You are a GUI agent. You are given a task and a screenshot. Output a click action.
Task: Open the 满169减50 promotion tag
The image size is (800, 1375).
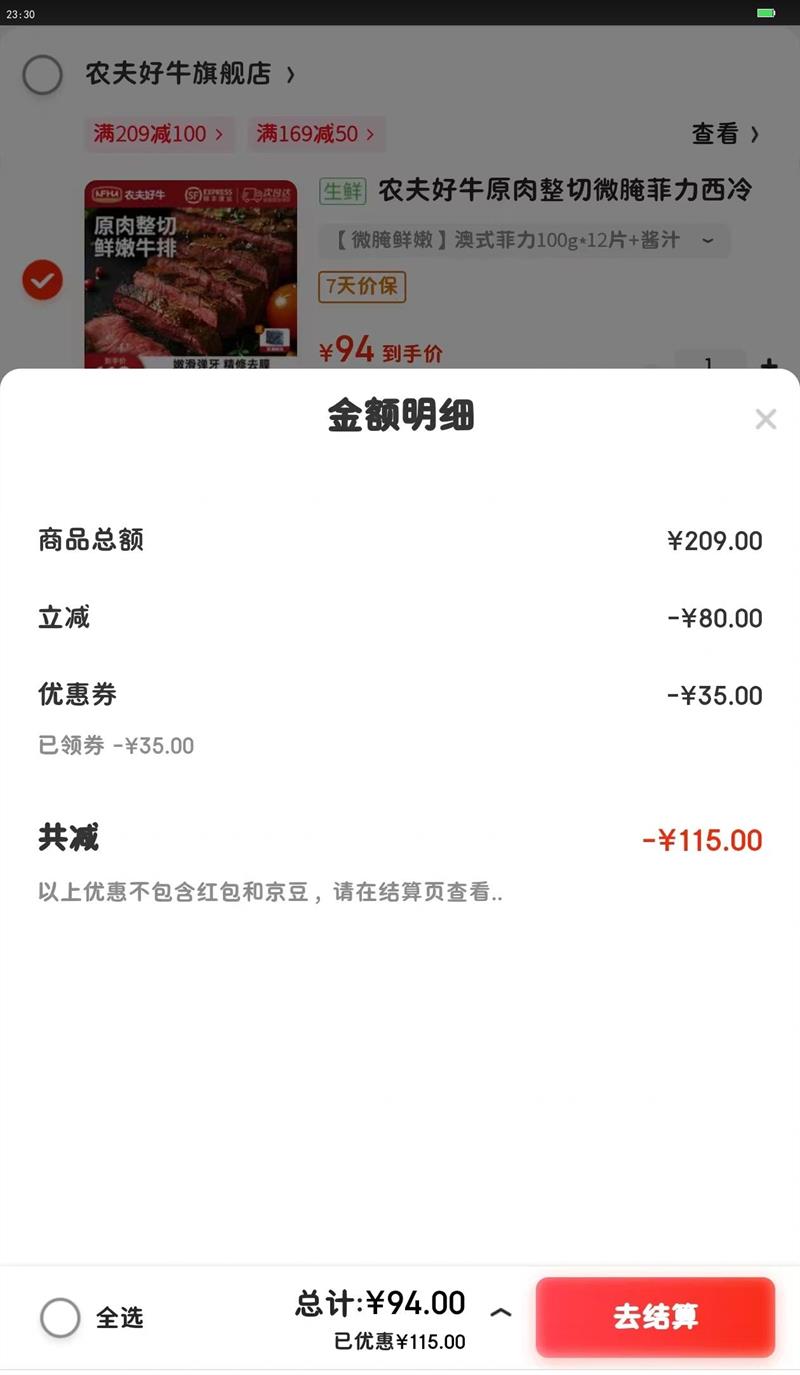coord(316,134)
